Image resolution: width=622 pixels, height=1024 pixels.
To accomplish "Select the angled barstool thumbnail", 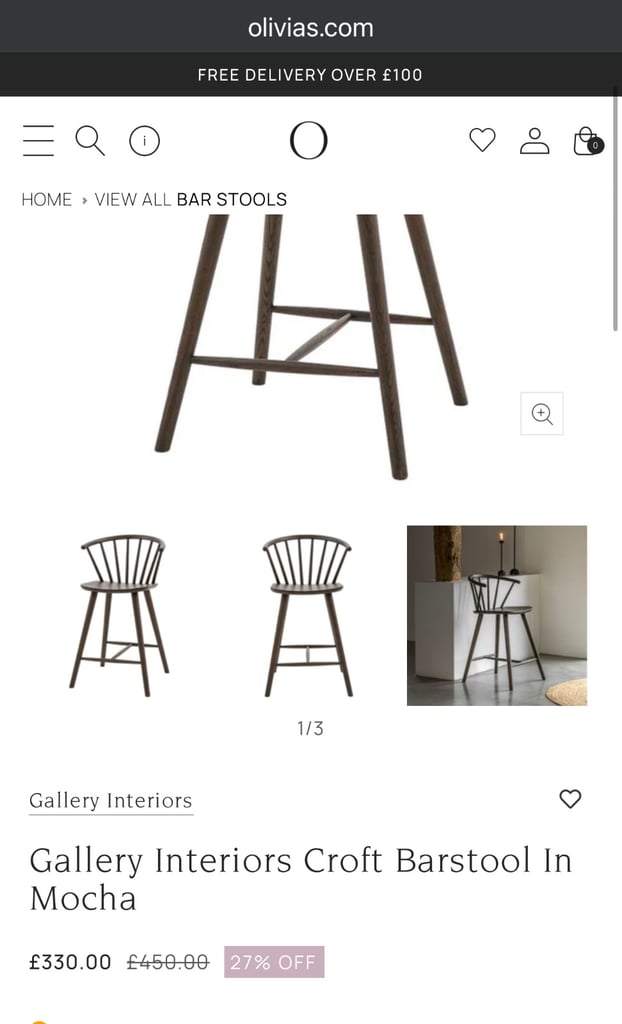I will coord(120,615).
